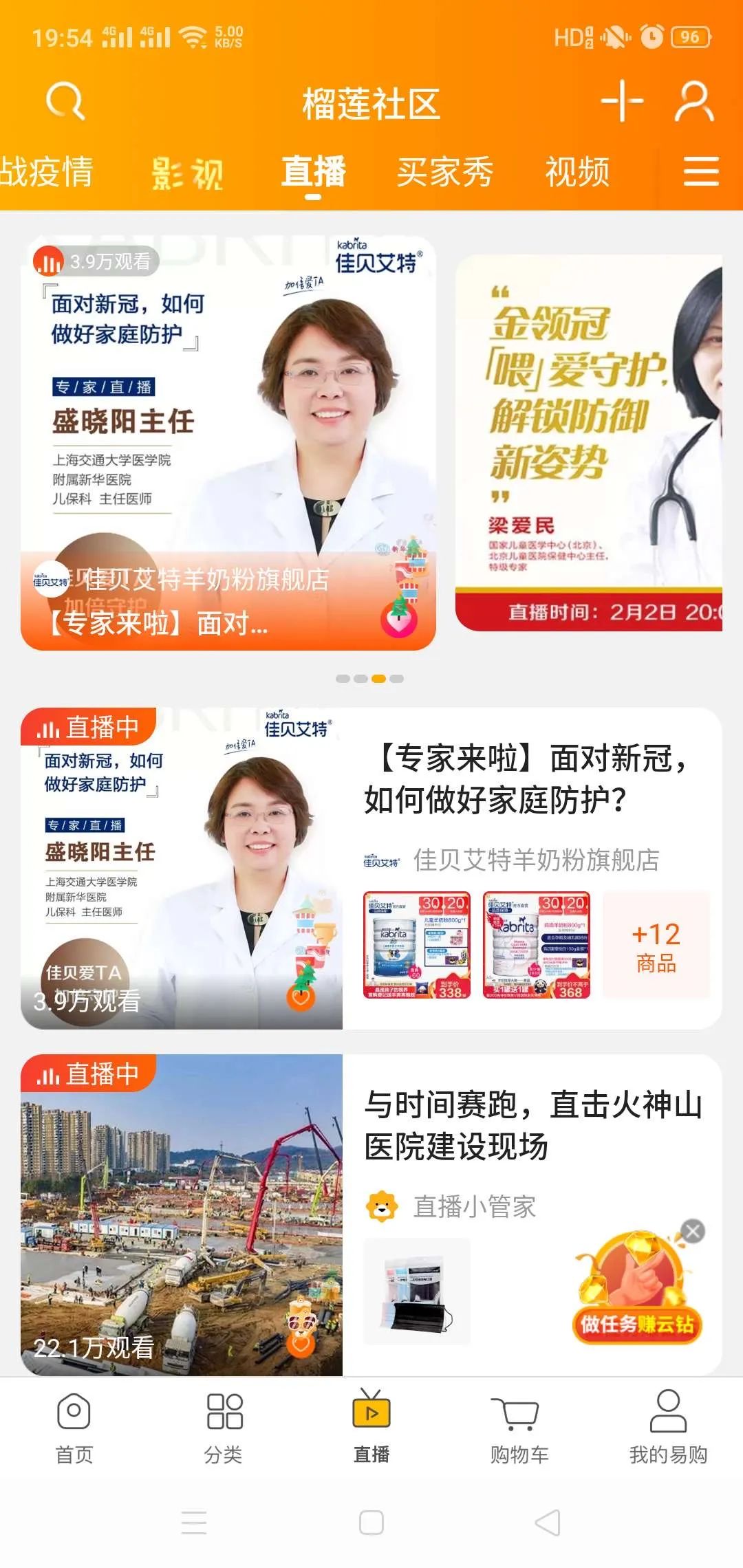Tap the plus icon to create post

(x=622, y=101)
